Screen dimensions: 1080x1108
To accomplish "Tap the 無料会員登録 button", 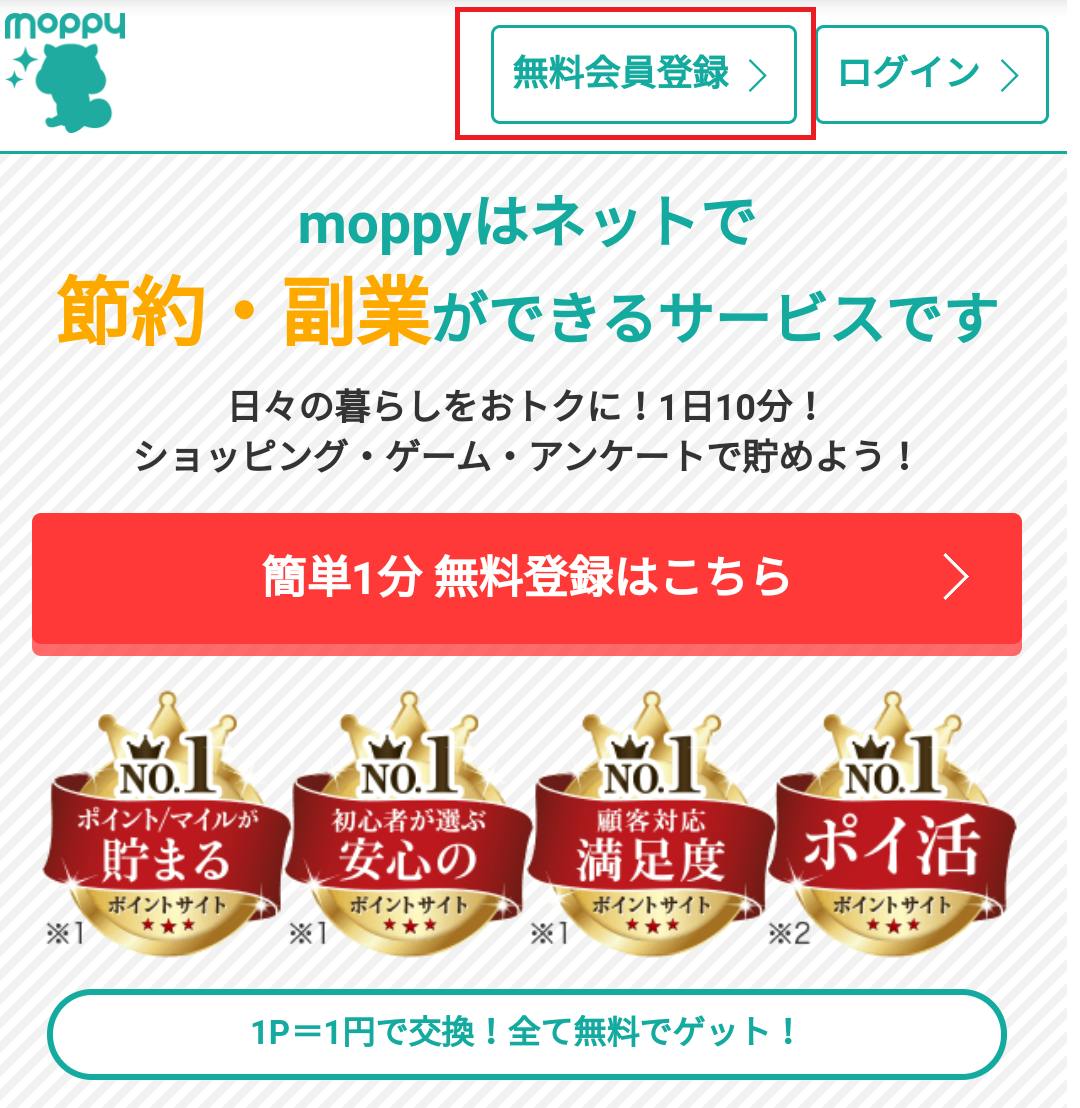I will pos(643,75).
